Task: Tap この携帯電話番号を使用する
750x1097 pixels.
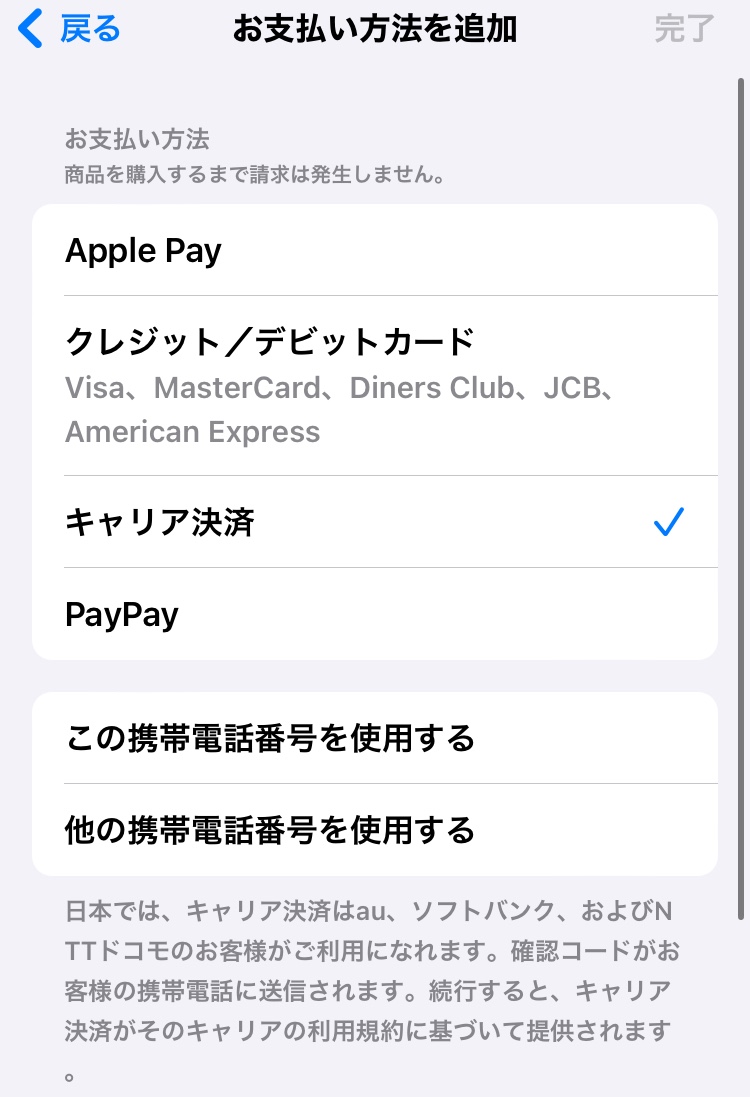Action: pyautogui.click(x=374, y=739)
